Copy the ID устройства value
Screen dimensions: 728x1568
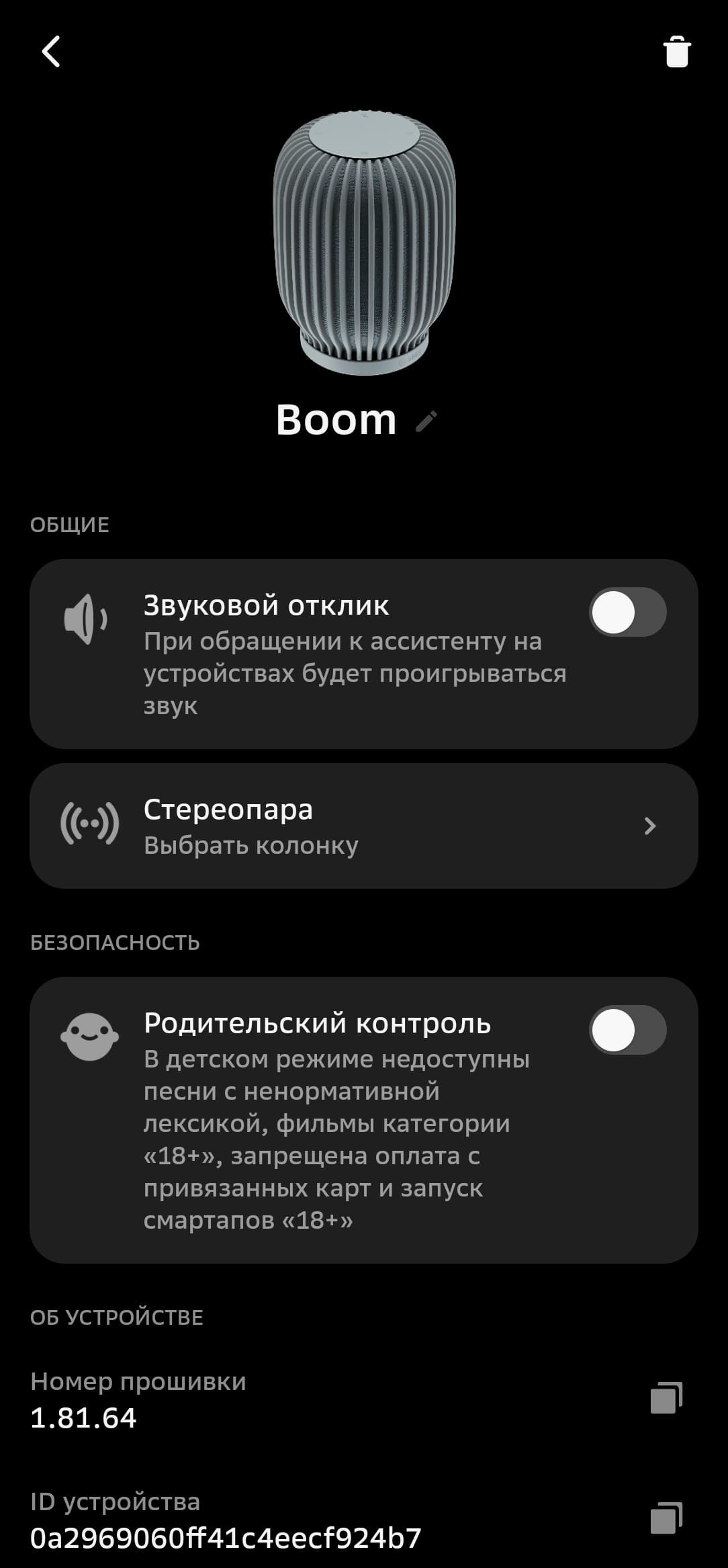click(x=666, y=1519)
